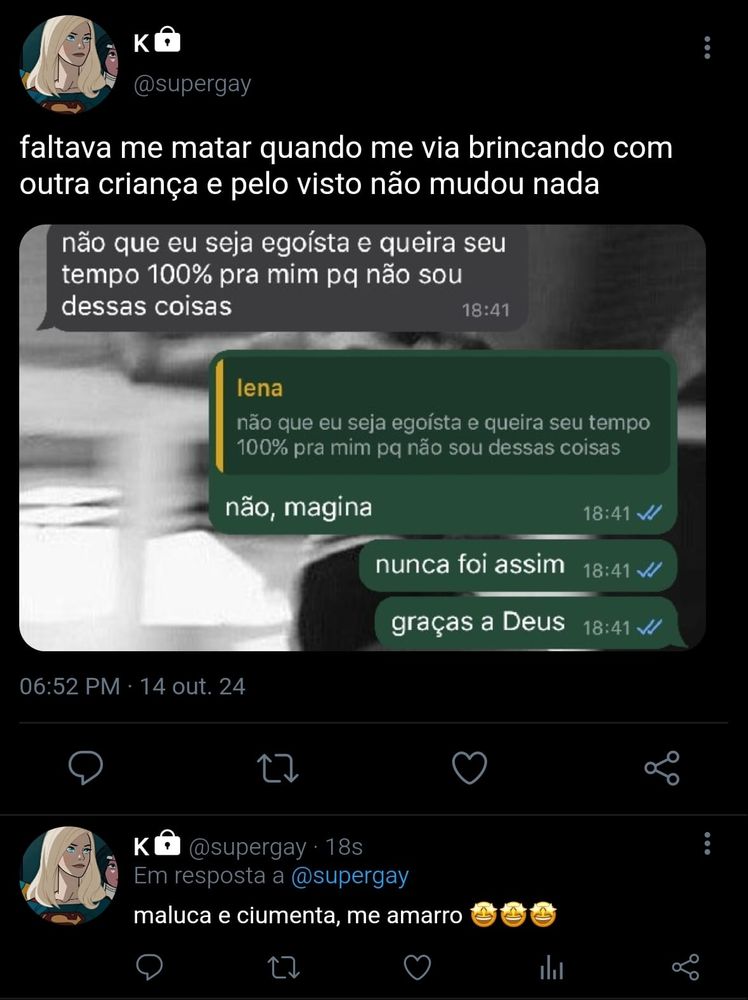Click the reply icon on the bottom reply
Image resolution: width=748 pixels, height=1000 pixels.
(x=149, y=967)
